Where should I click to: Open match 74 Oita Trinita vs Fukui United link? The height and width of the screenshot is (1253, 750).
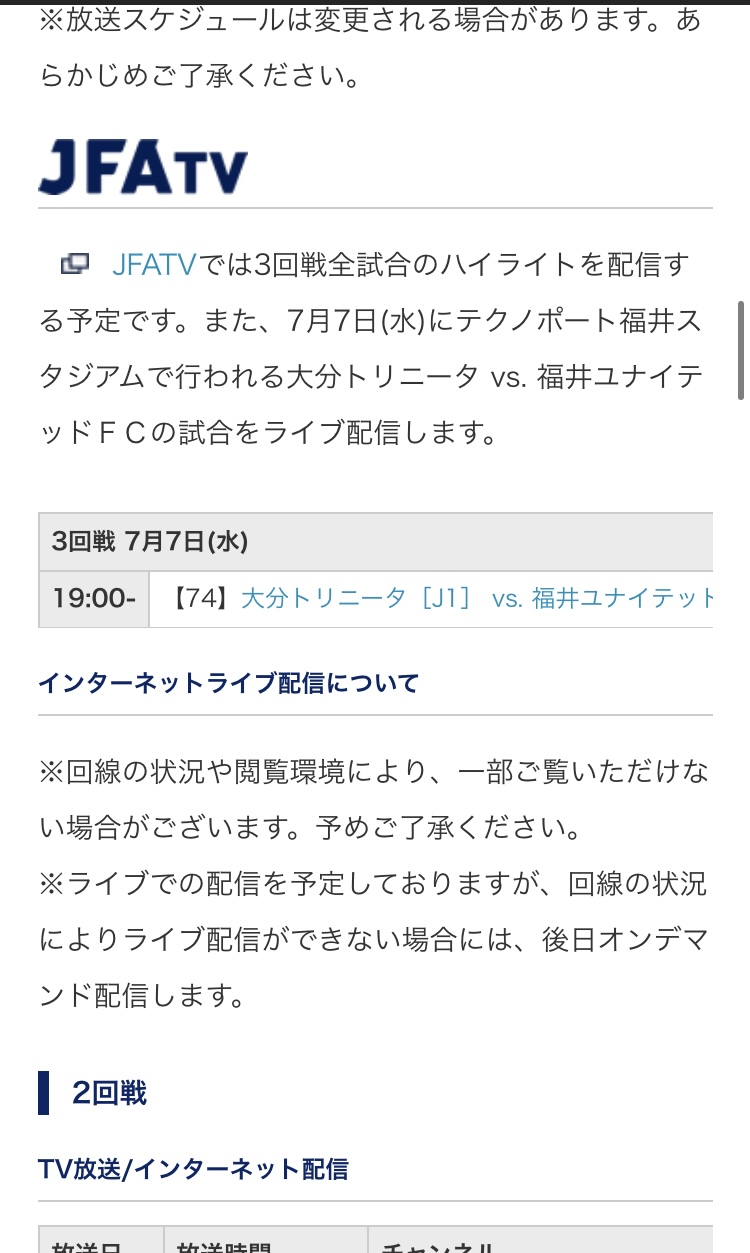[x=478, y=599]
